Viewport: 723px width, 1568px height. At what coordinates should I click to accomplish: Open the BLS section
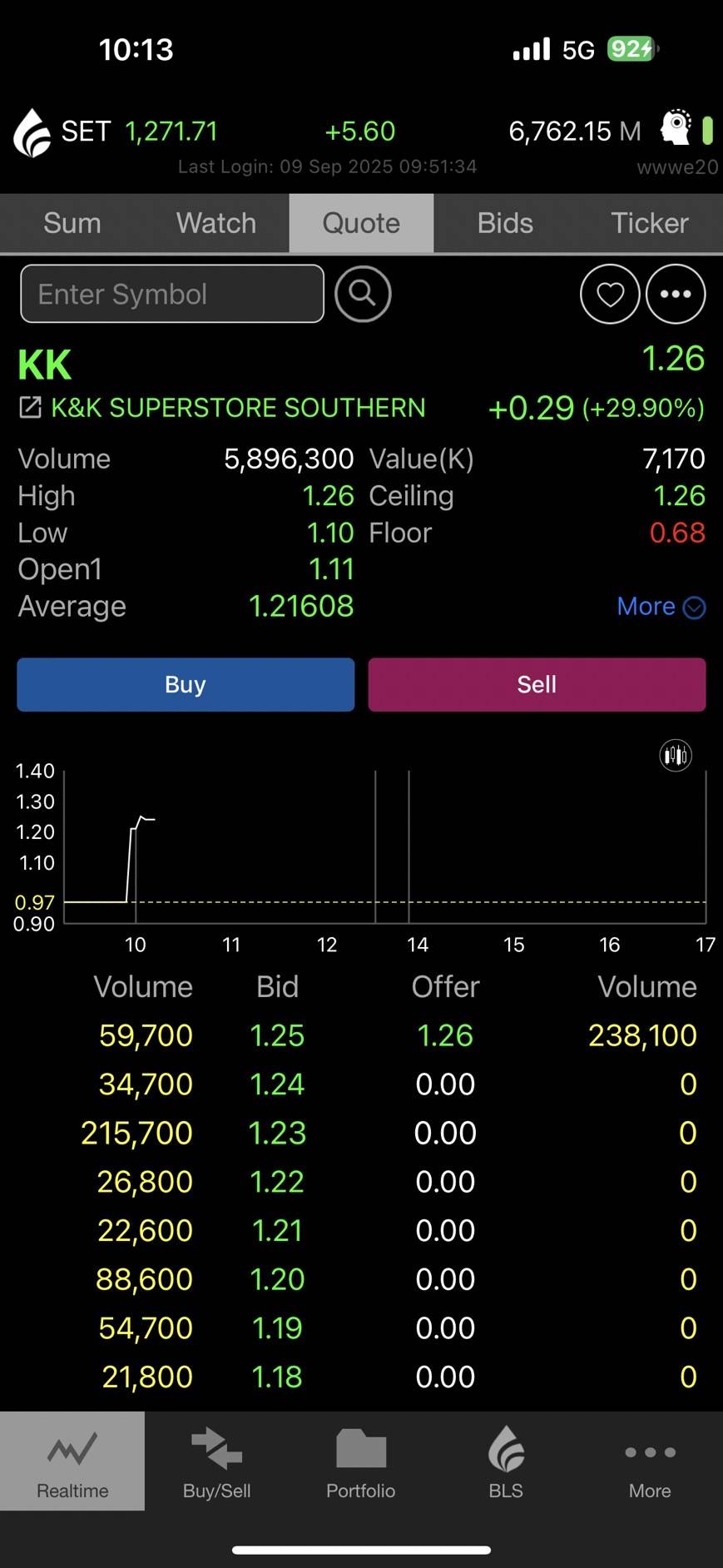pyautogui.click(x=506, y=1461)
